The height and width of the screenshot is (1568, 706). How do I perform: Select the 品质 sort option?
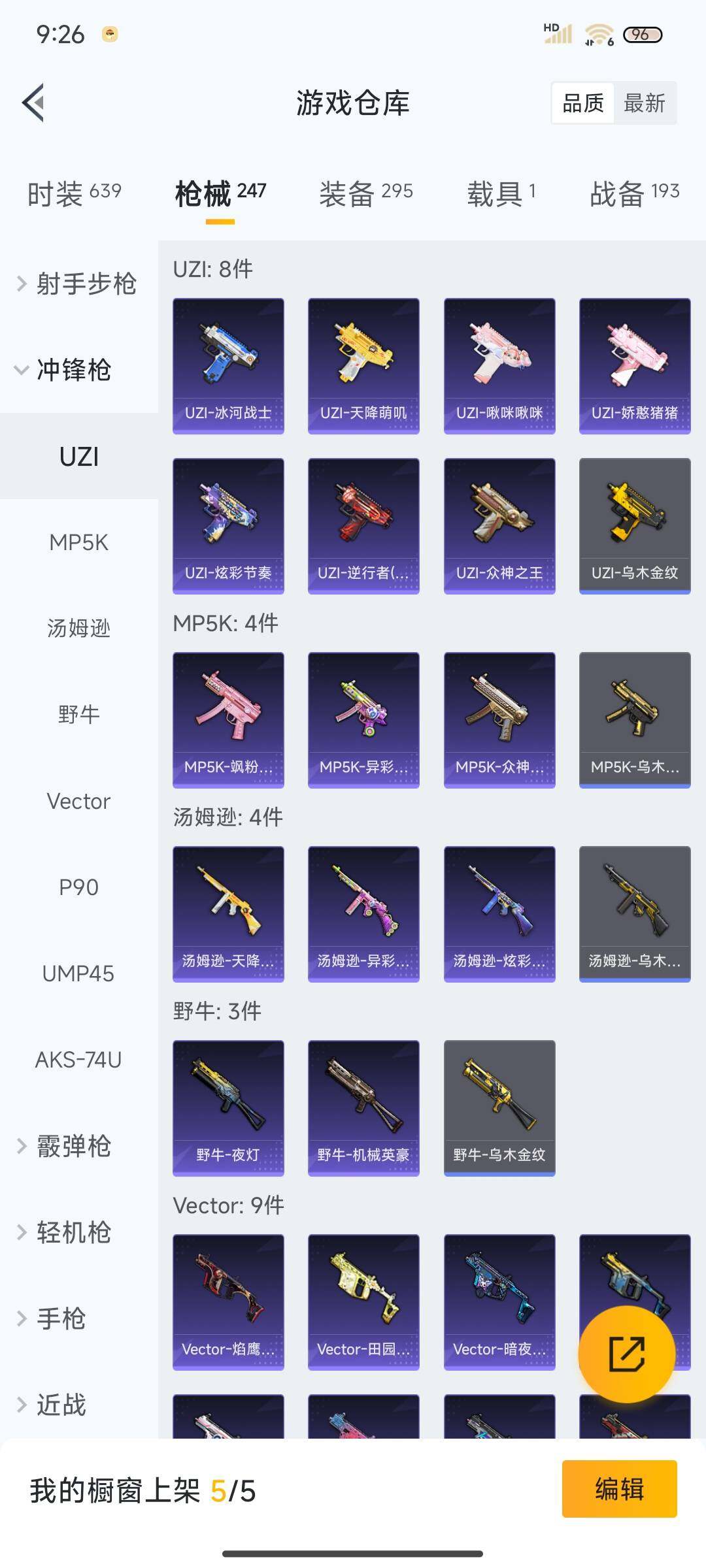pyautogui.click(x=583, y=103)
